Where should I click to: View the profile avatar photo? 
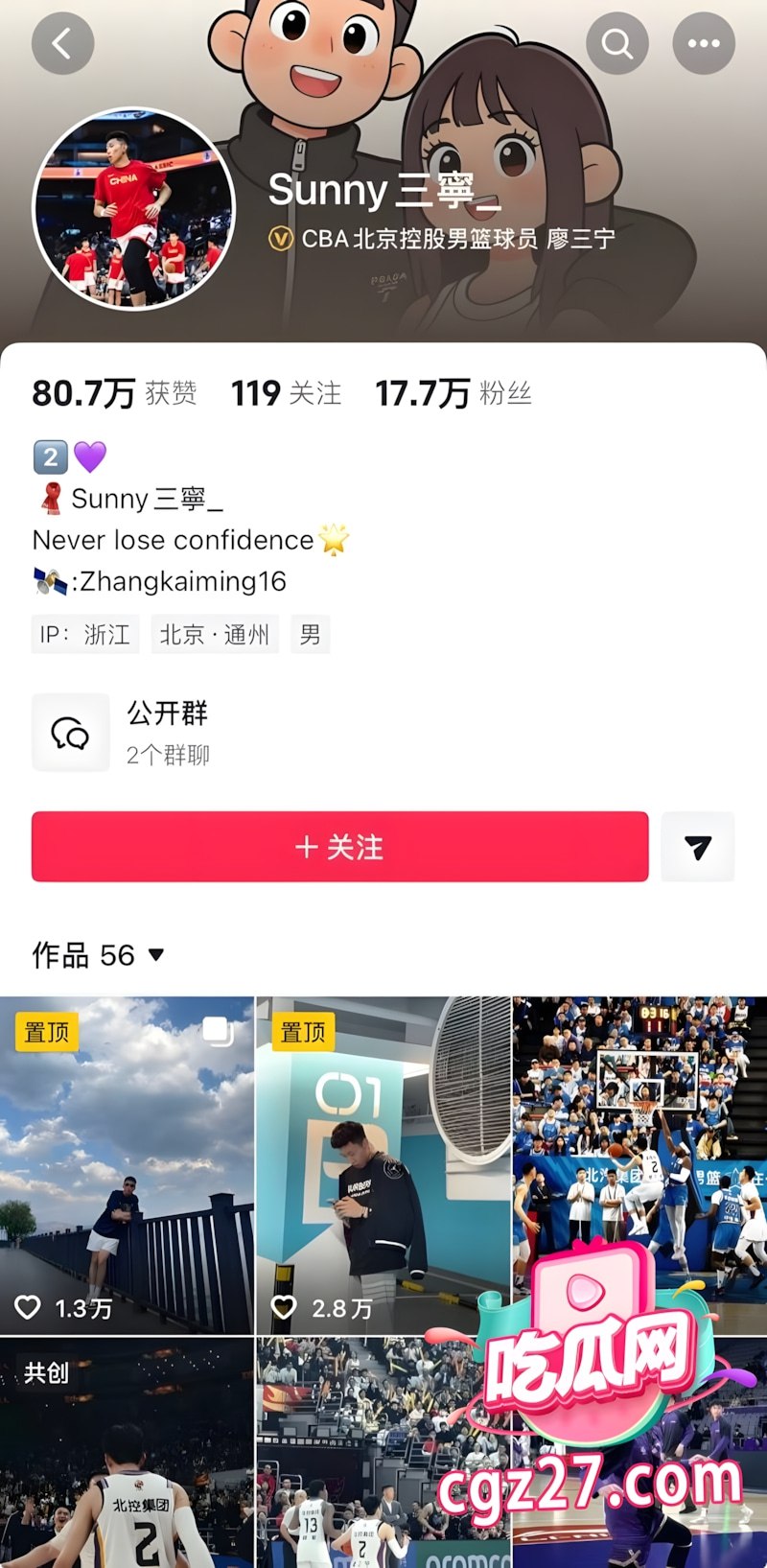point(134,208)
